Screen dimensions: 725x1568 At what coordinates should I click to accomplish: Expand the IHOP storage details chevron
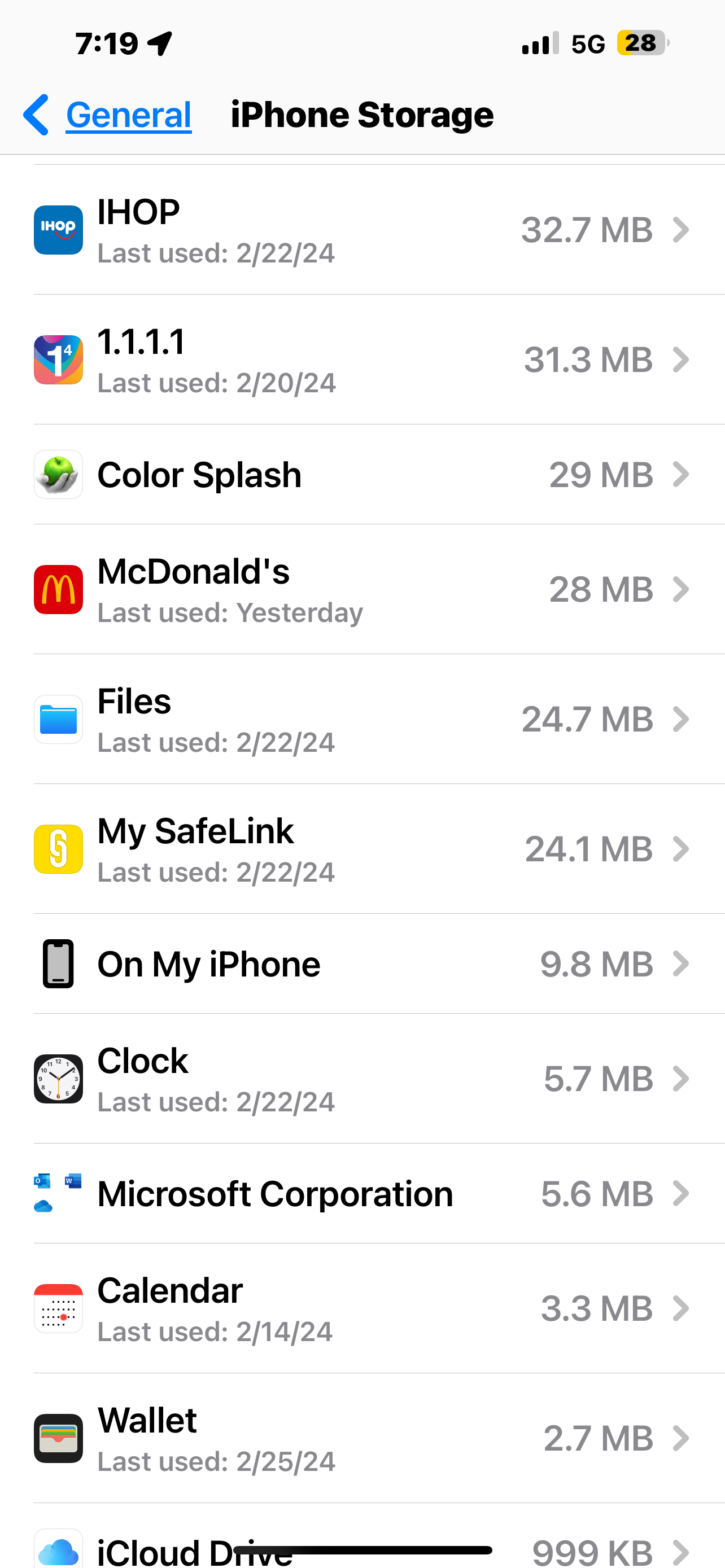click(x=680, y=230)
